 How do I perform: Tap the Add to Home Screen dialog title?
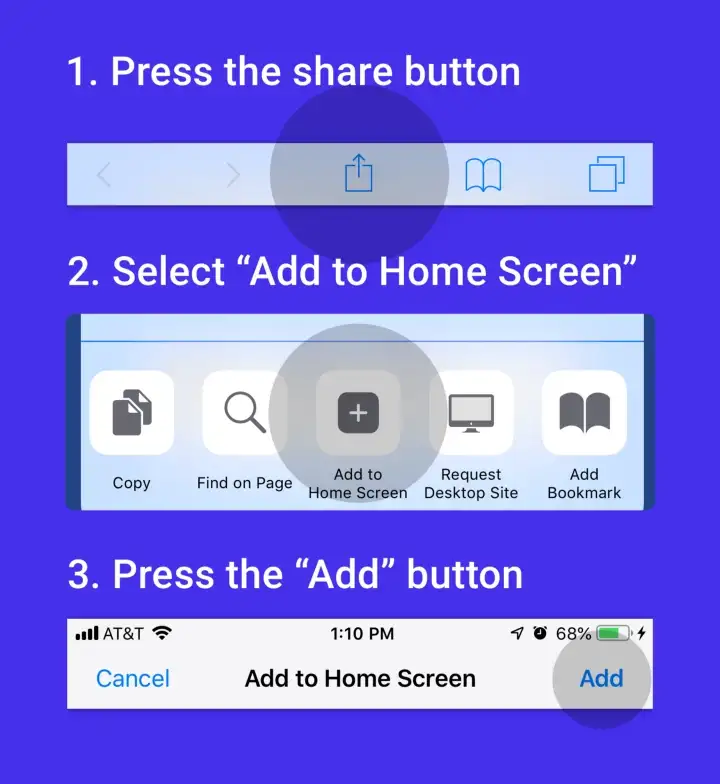pyautogui.click(x=360, y=678)
